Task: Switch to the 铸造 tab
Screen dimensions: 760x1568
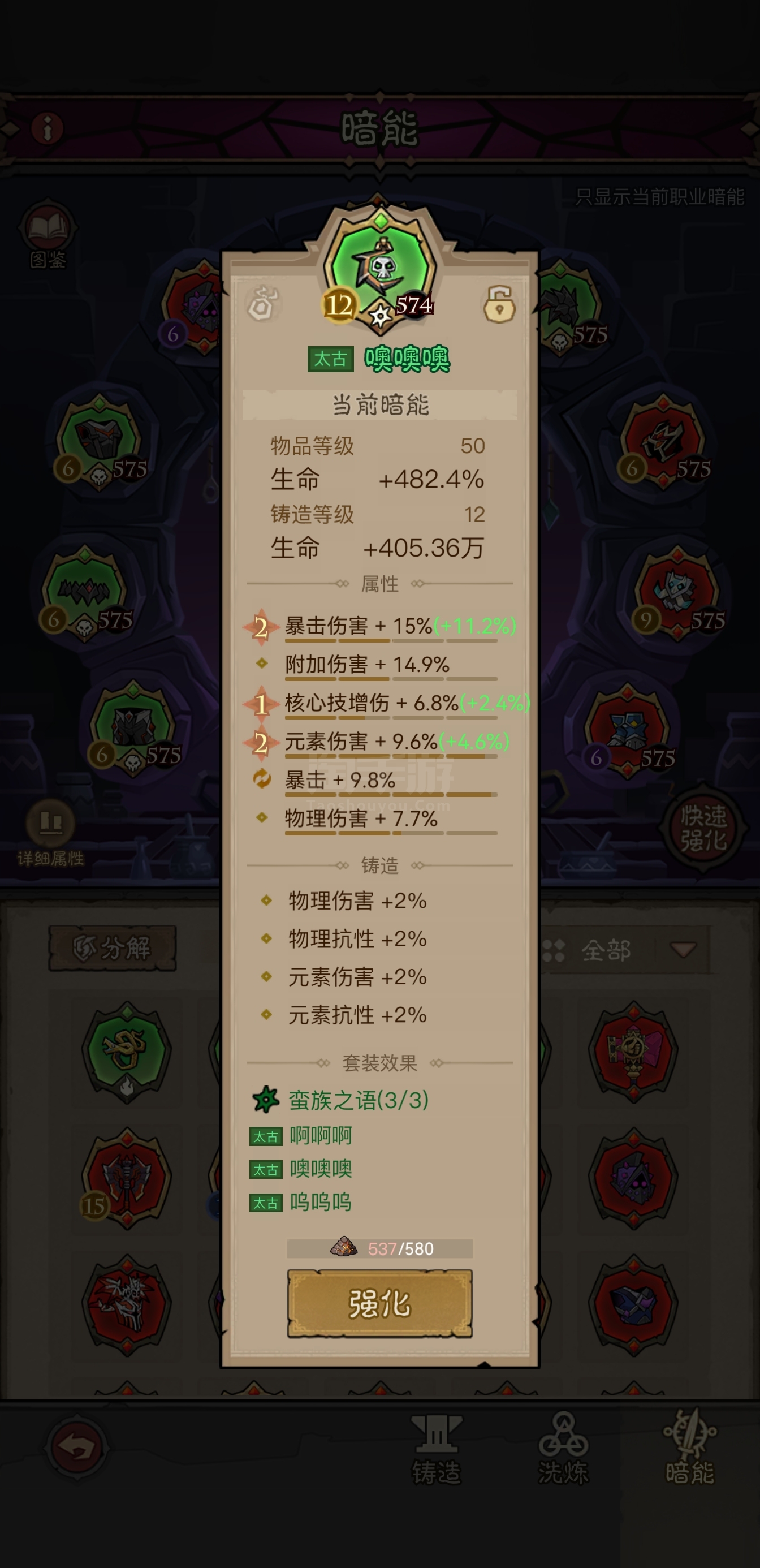Action: 437,1451
